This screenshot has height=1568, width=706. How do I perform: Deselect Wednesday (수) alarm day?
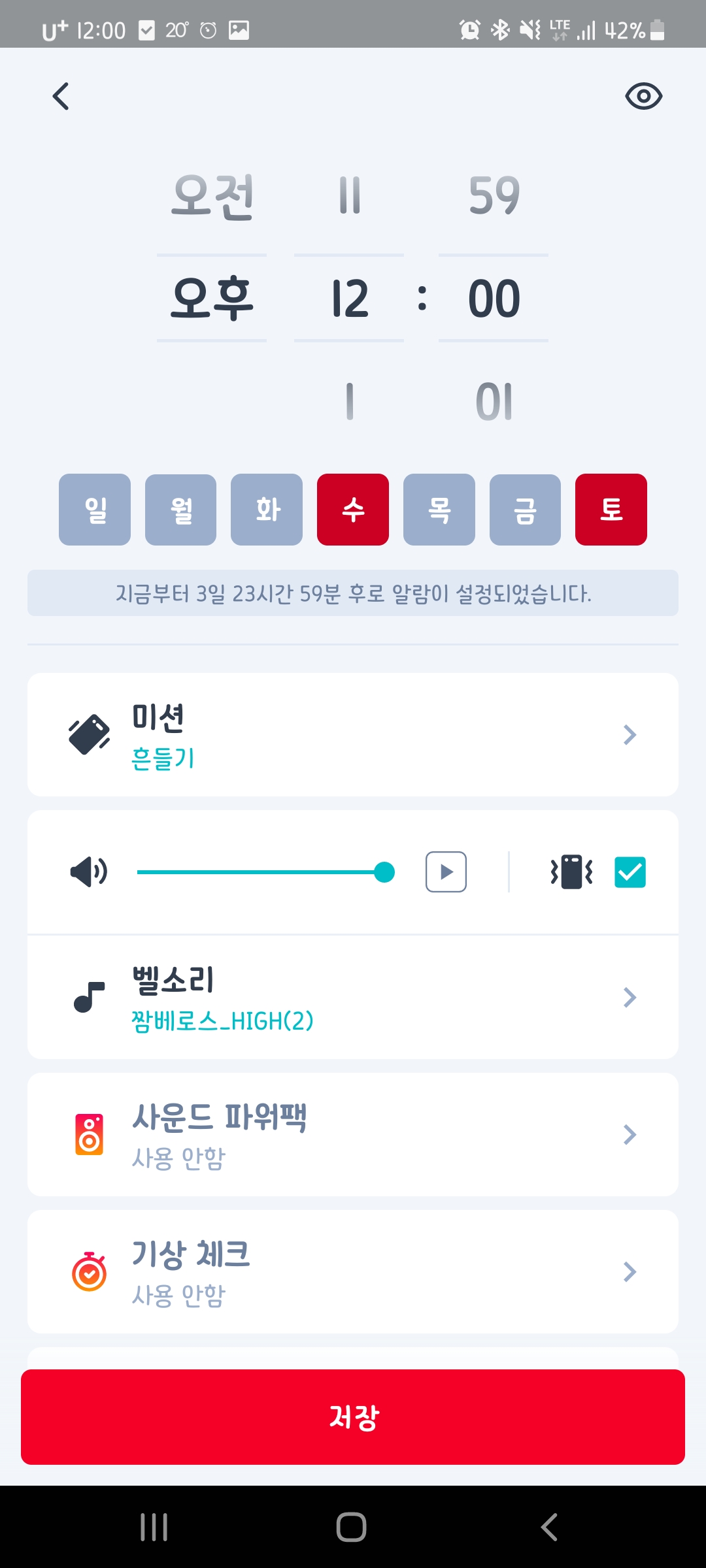click(x=353, y=510)
